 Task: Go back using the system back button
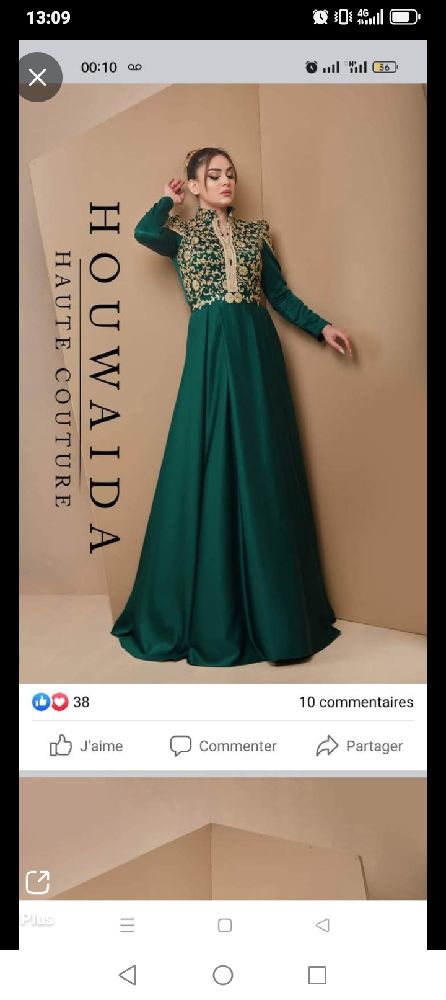point(128,974)
